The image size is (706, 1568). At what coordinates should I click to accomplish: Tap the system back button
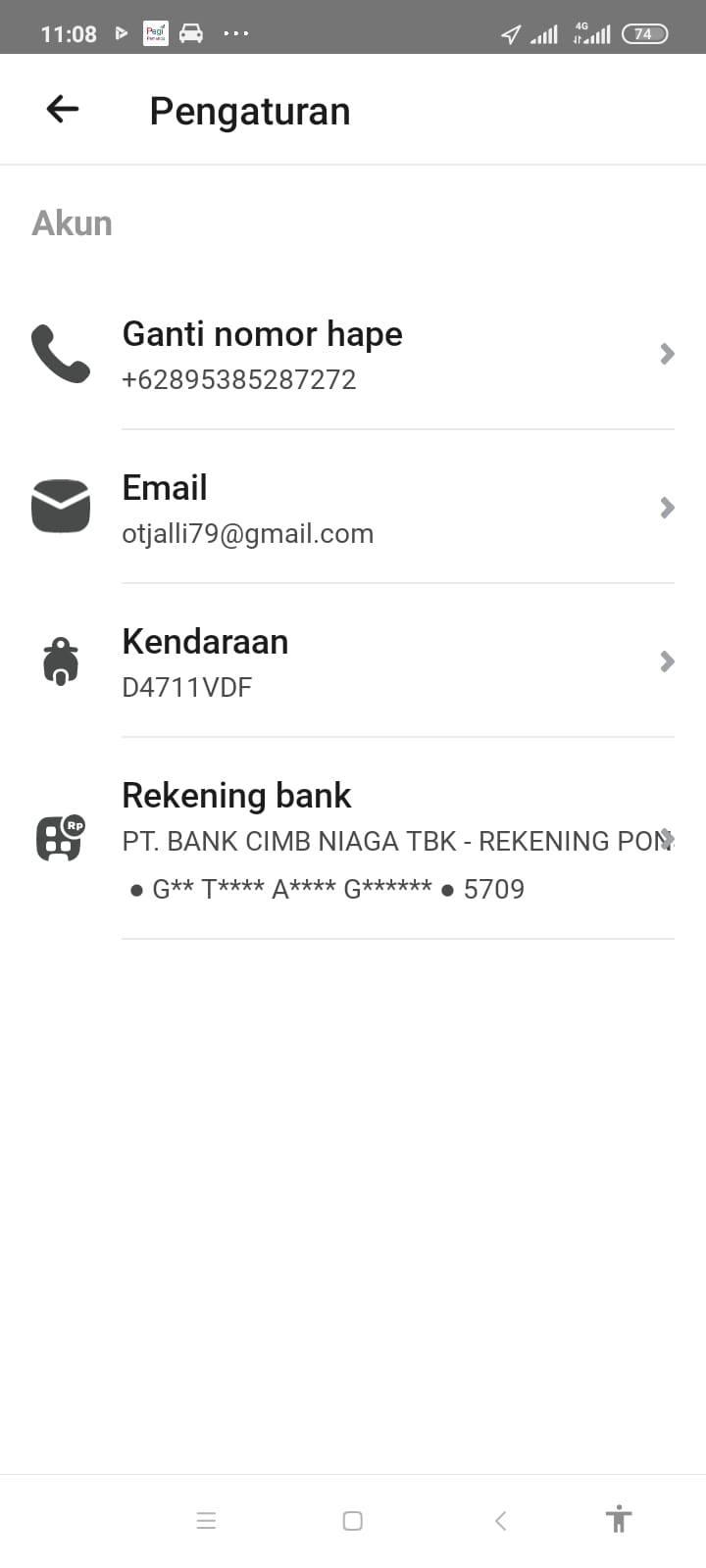point(500,1520)
